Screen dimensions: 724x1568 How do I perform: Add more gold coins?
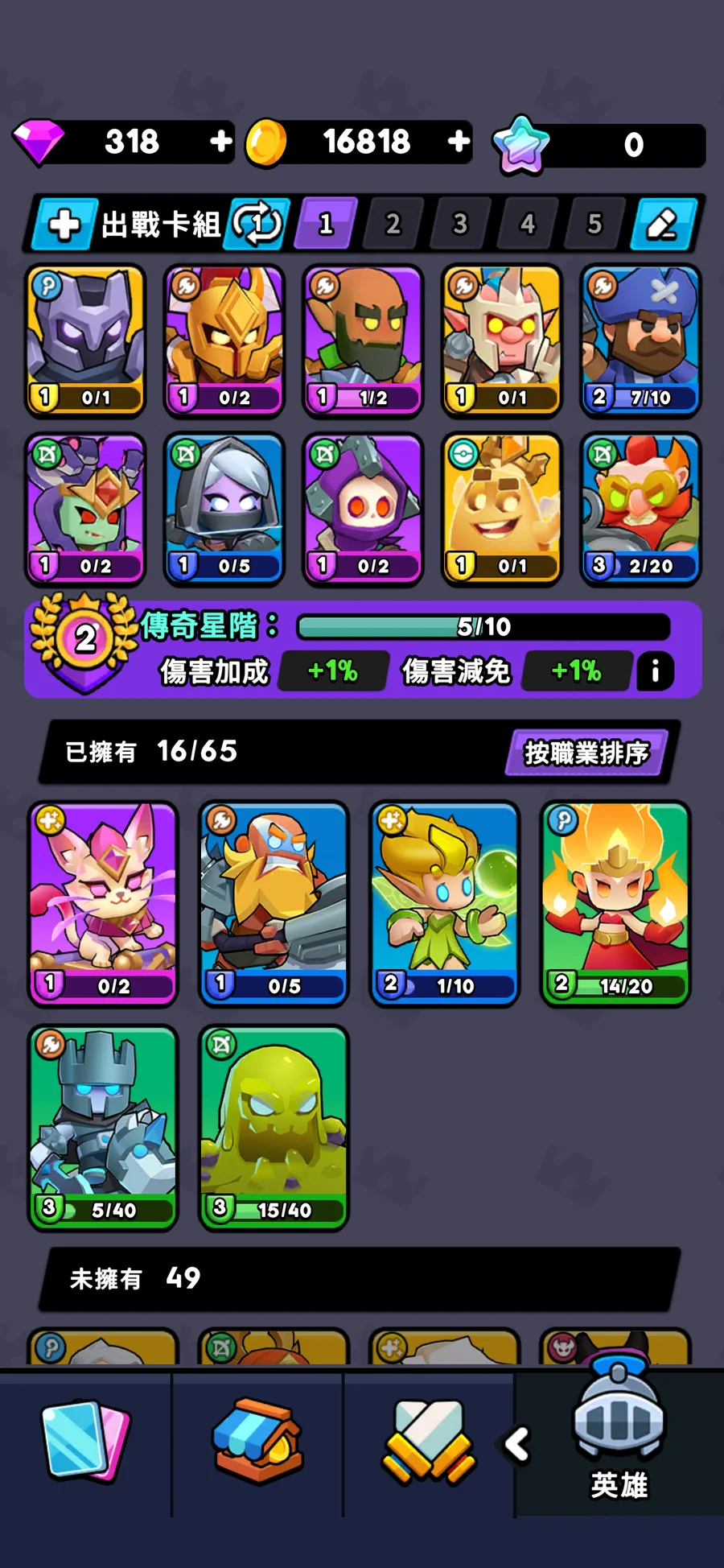(459, 142)
